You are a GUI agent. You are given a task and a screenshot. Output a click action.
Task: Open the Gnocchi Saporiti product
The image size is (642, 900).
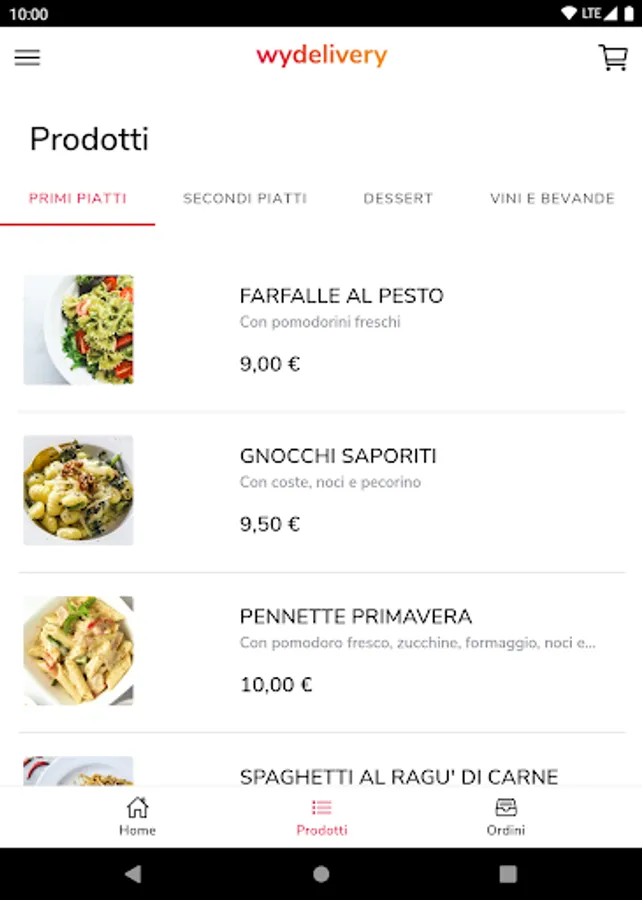point(338,456)
